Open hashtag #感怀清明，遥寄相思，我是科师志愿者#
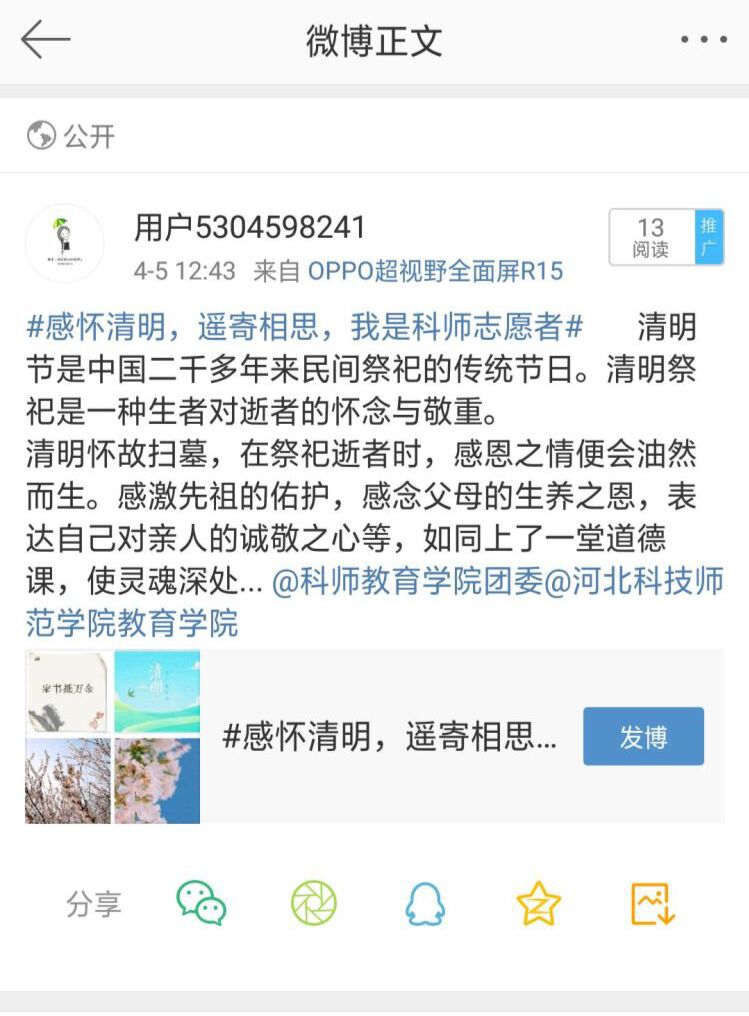This screenshot has height=1016, width=749. pos(305,327)
